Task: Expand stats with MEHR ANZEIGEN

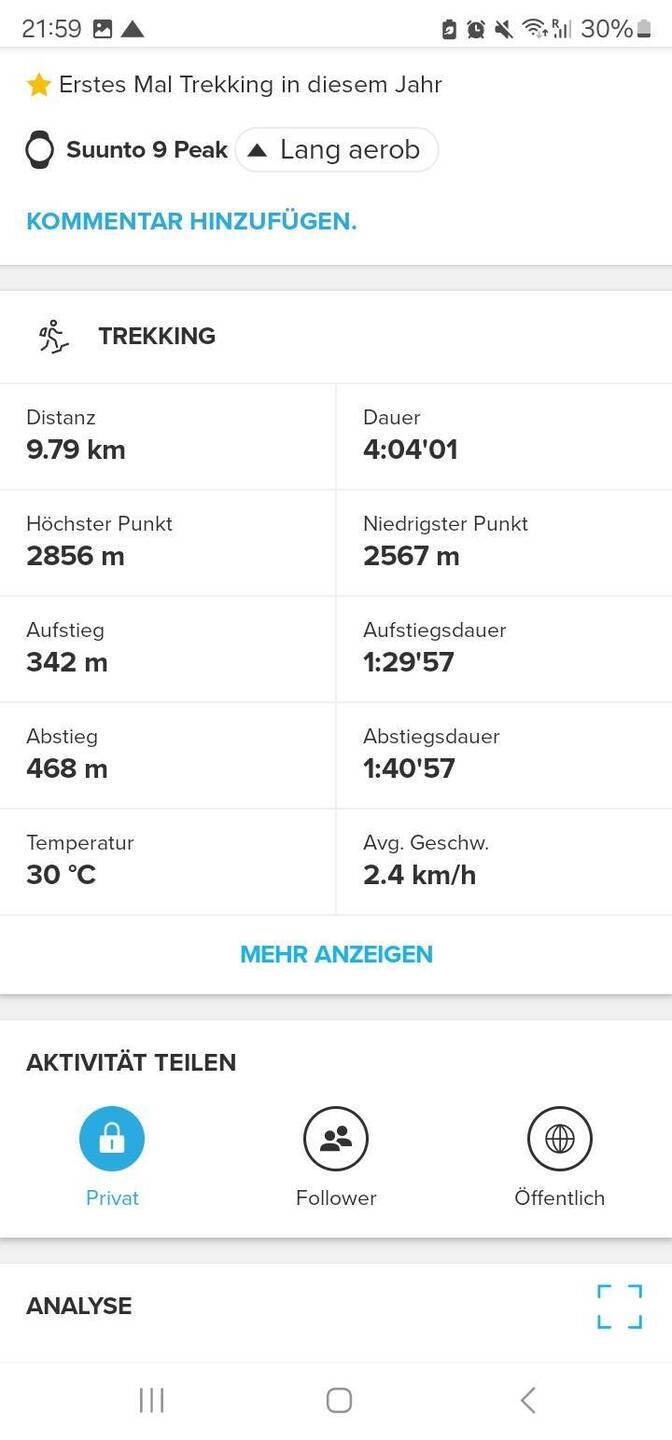Action: pyautogui.click(x=336, y=954)
